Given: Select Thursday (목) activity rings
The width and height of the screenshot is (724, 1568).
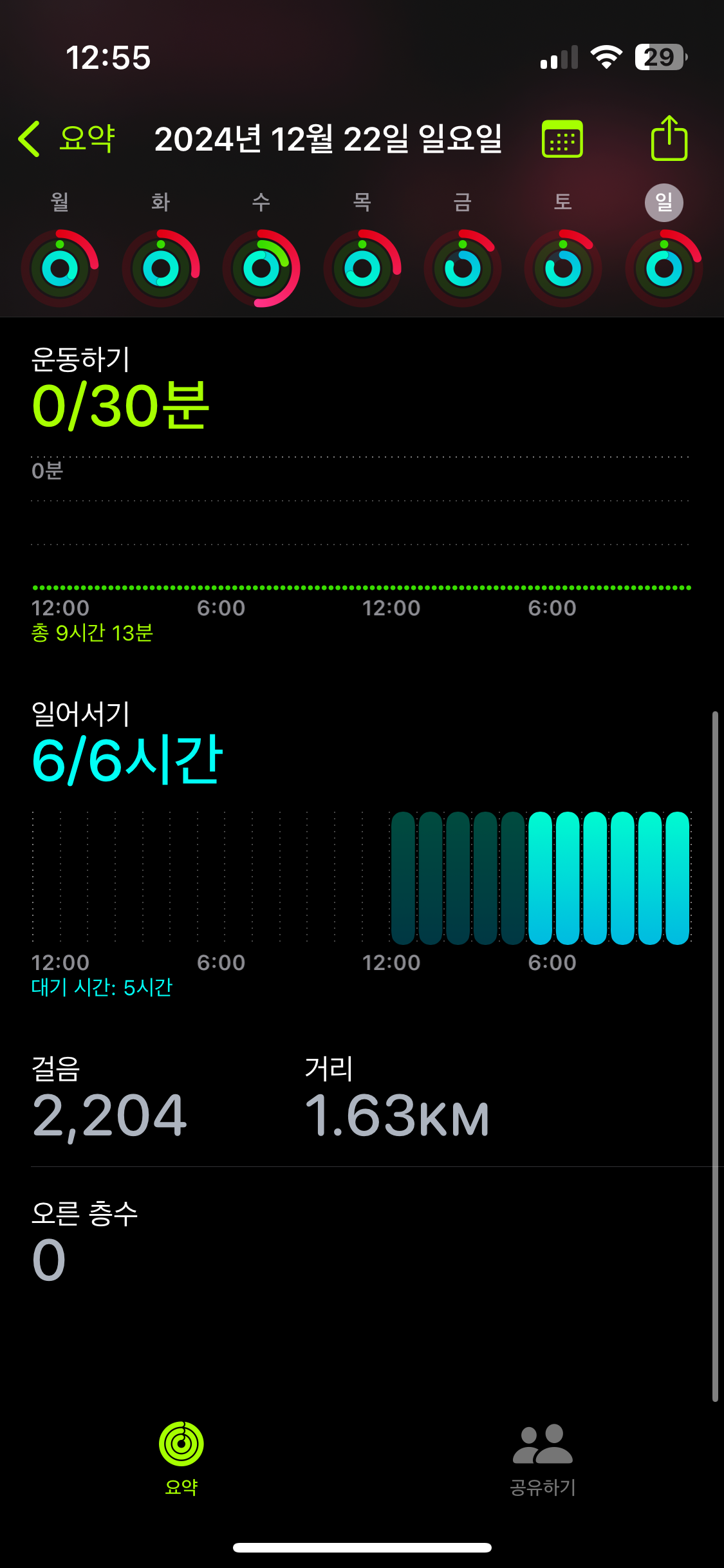Looking at the screenshot, I should click(x=362, y=268).
